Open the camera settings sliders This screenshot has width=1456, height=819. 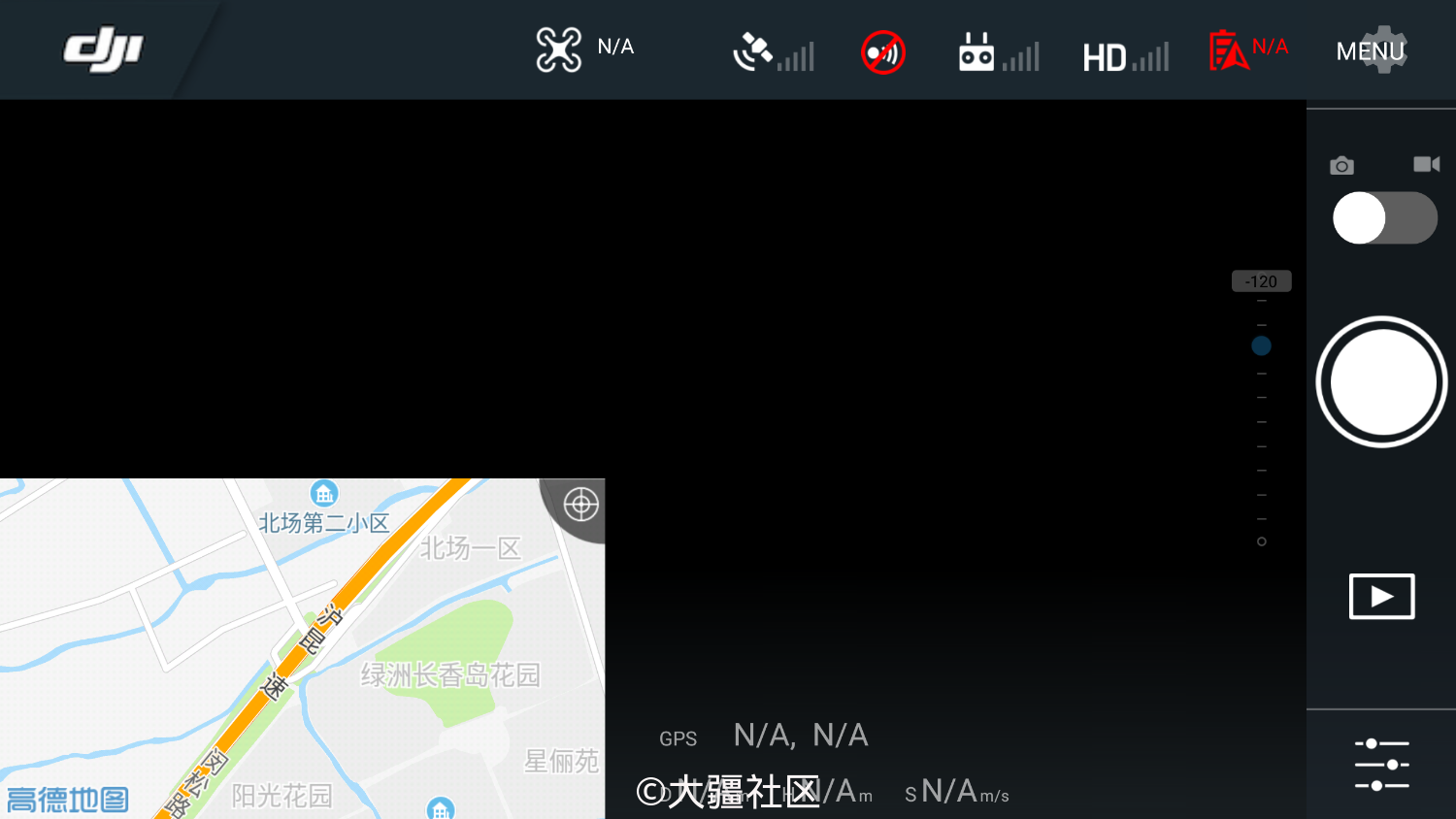[1381, 764]
